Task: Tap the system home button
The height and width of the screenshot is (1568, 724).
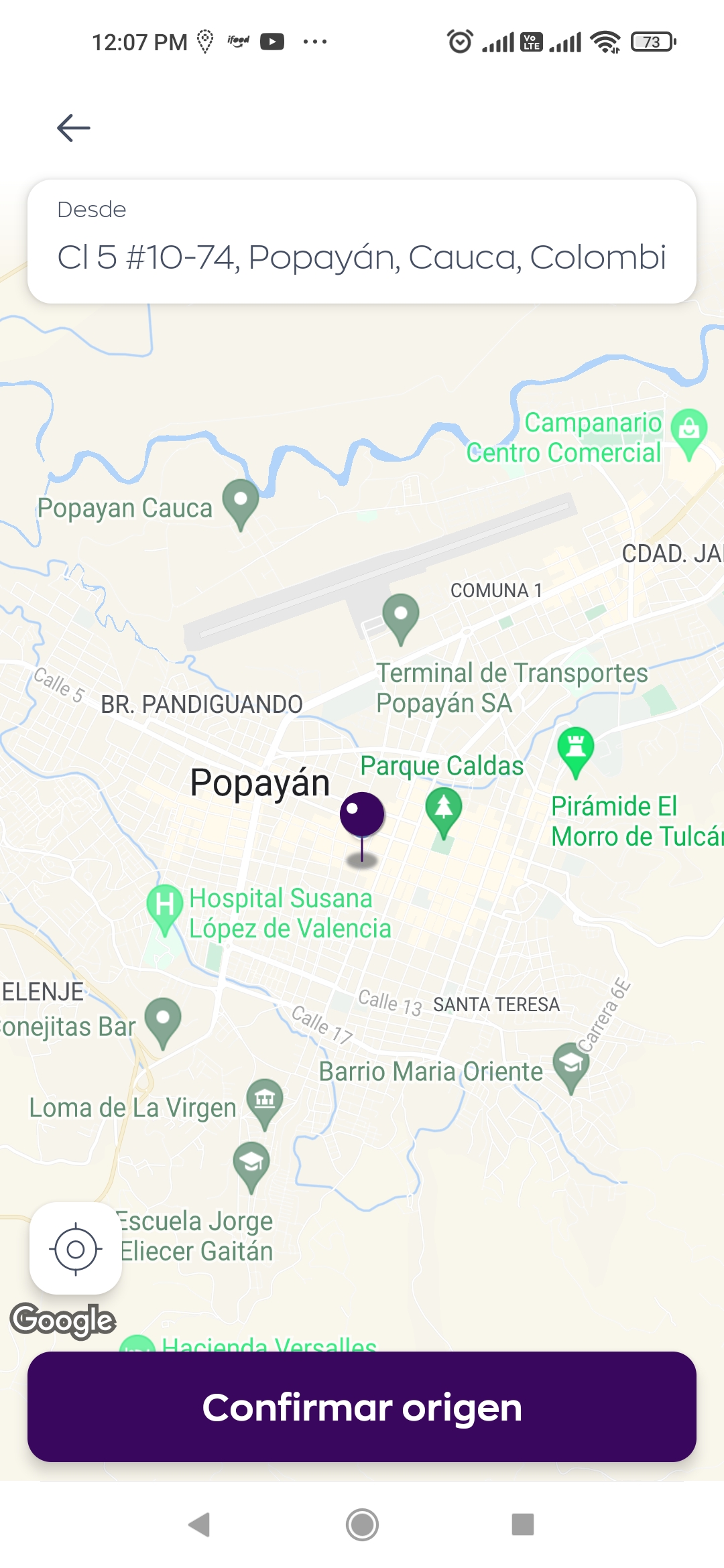Action: [x=362, y=1524]
